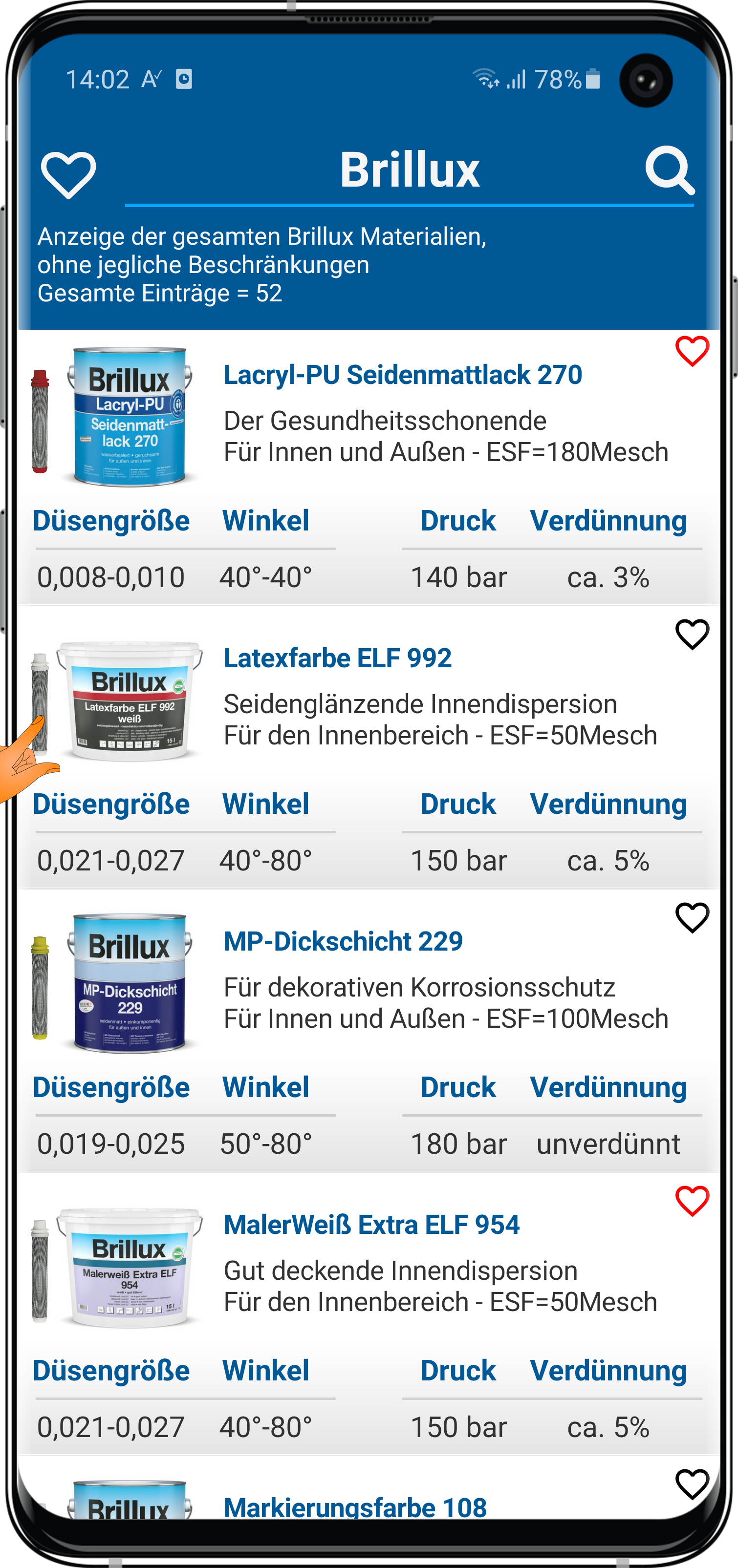
Task: Unfavorite Lacryl-PU Seidenmattlack 270
Action: [x=692, y=352]
